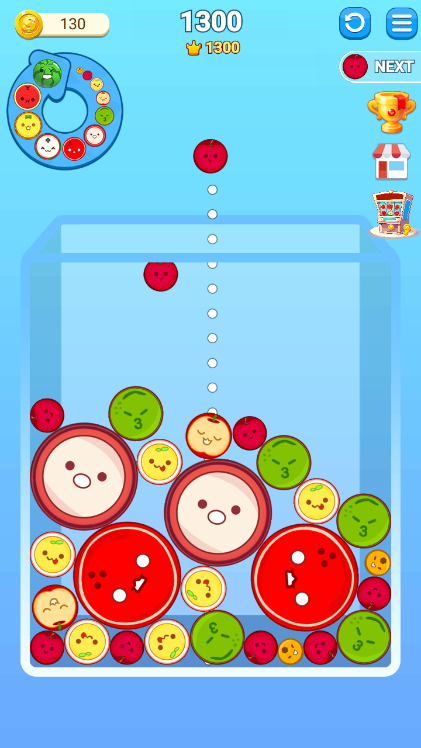Open the shop store icon
This screenshot has height=748, width=421.
tap(391, 162)
